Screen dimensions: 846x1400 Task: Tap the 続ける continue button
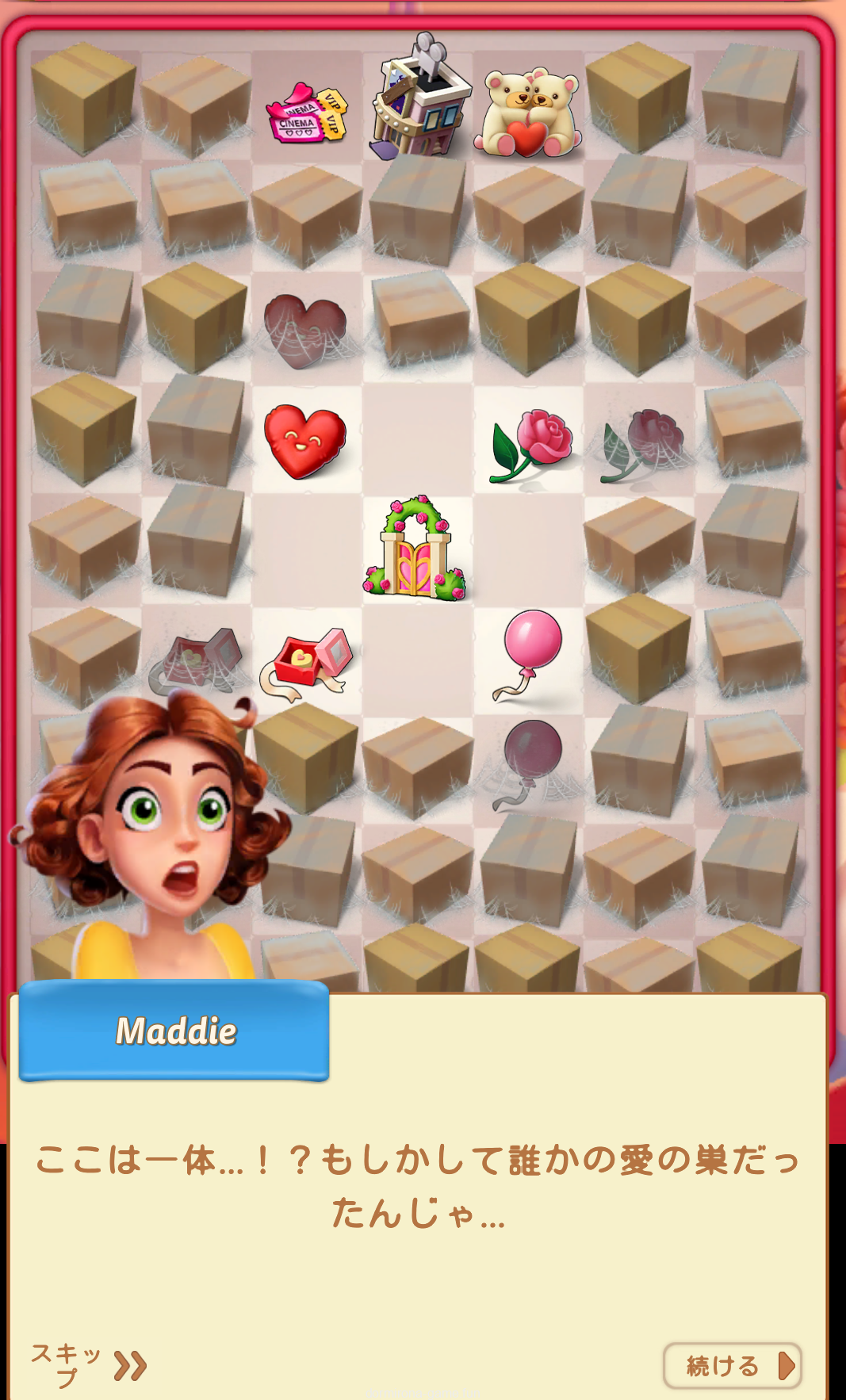click(732, 1365)
